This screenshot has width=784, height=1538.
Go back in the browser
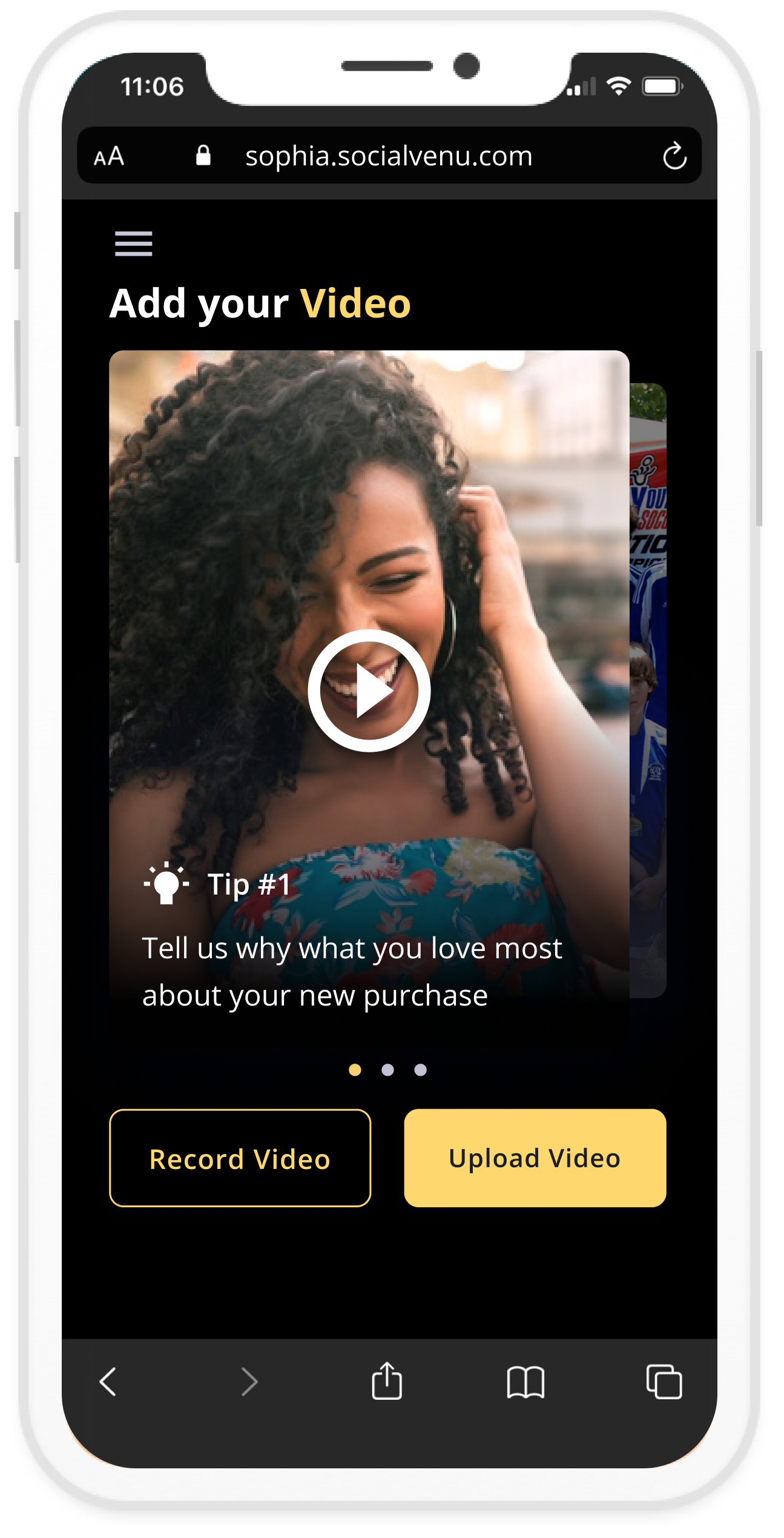pyautogui.click(x=108, y=1382)
